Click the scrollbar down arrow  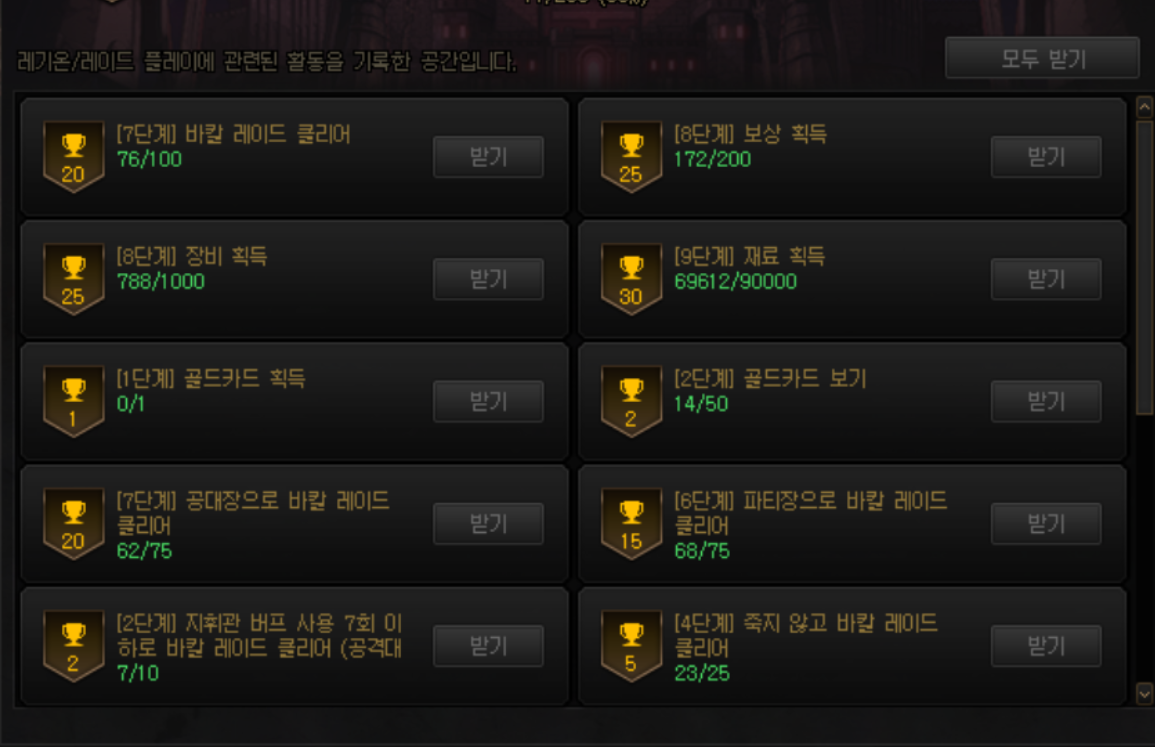click(x=1145, y=692)
